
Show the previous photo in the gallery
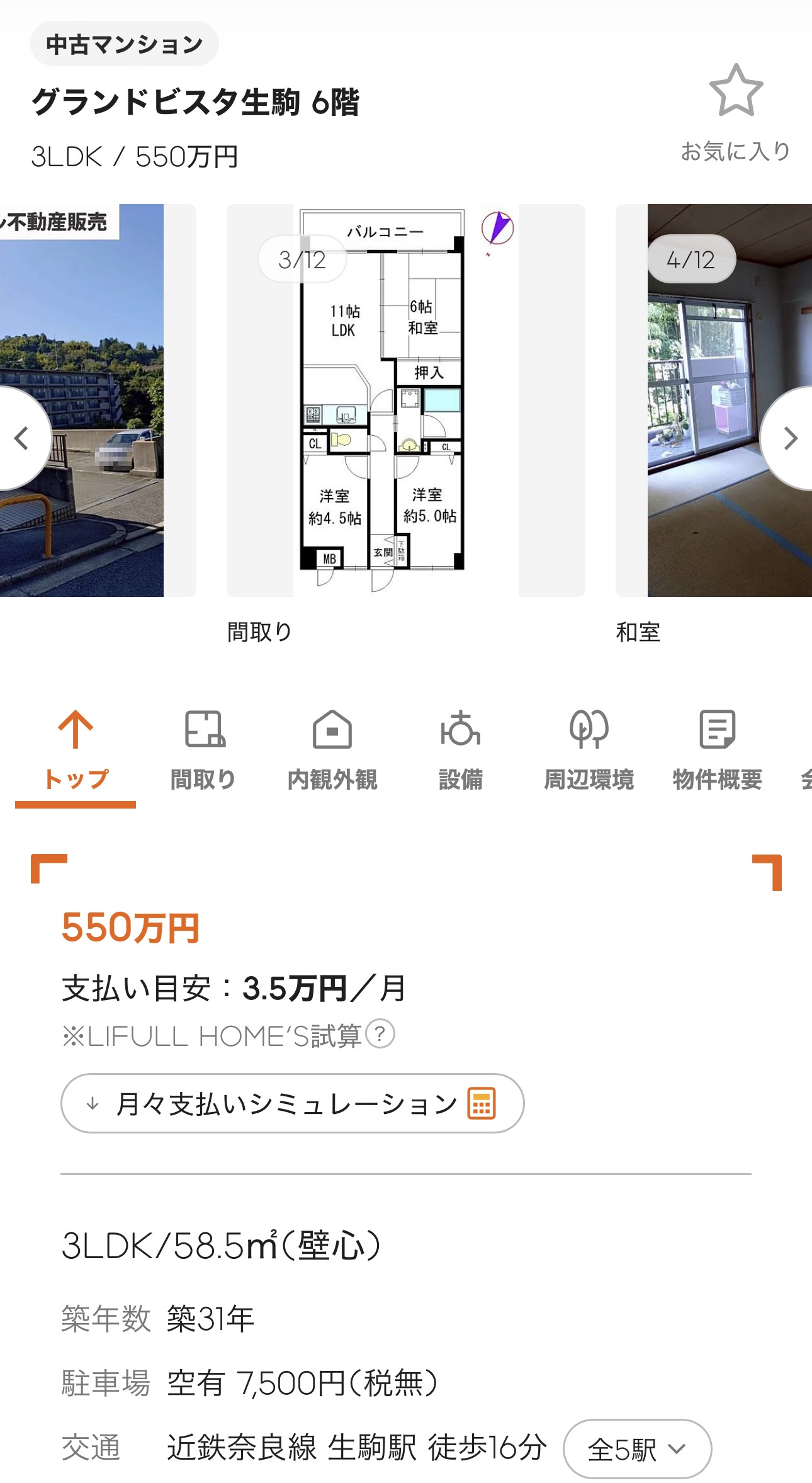[23, 438]
